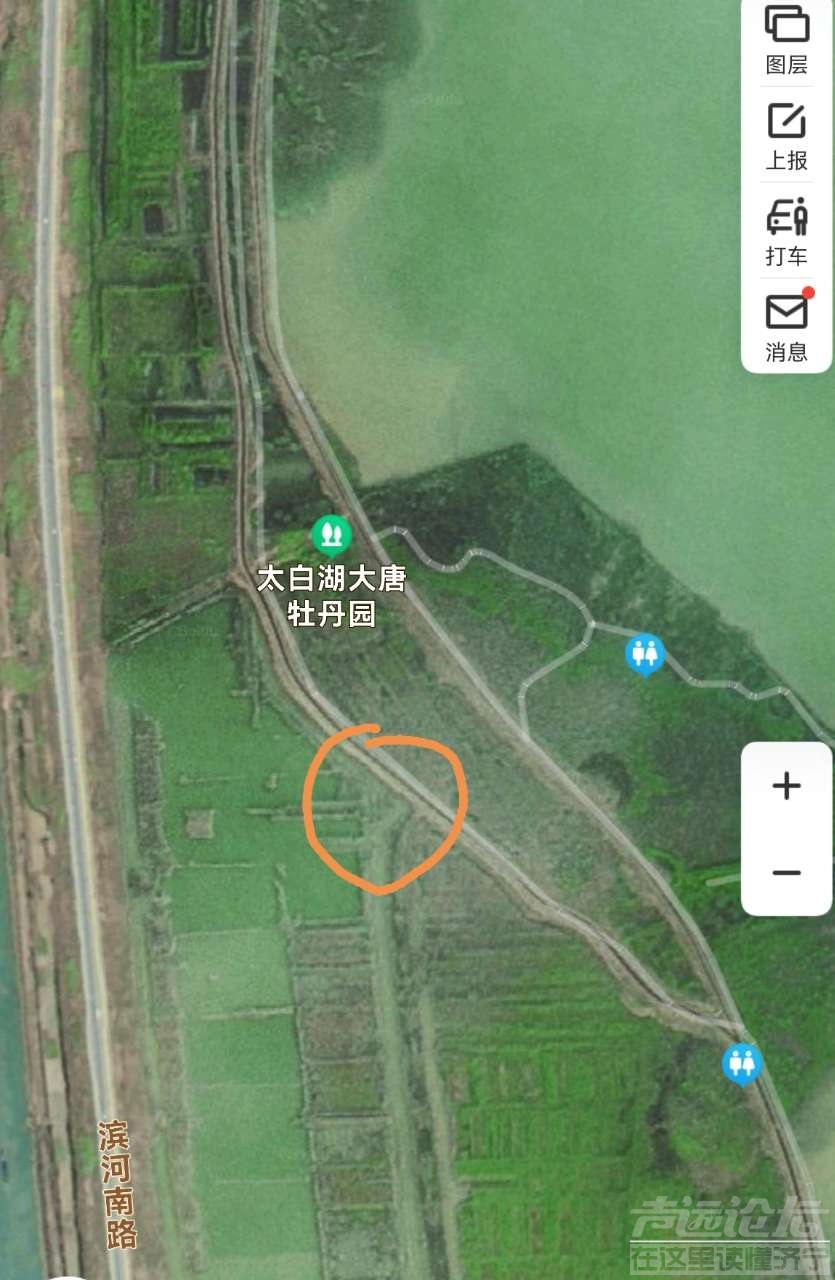Open 消息 messages

(786, 325)
